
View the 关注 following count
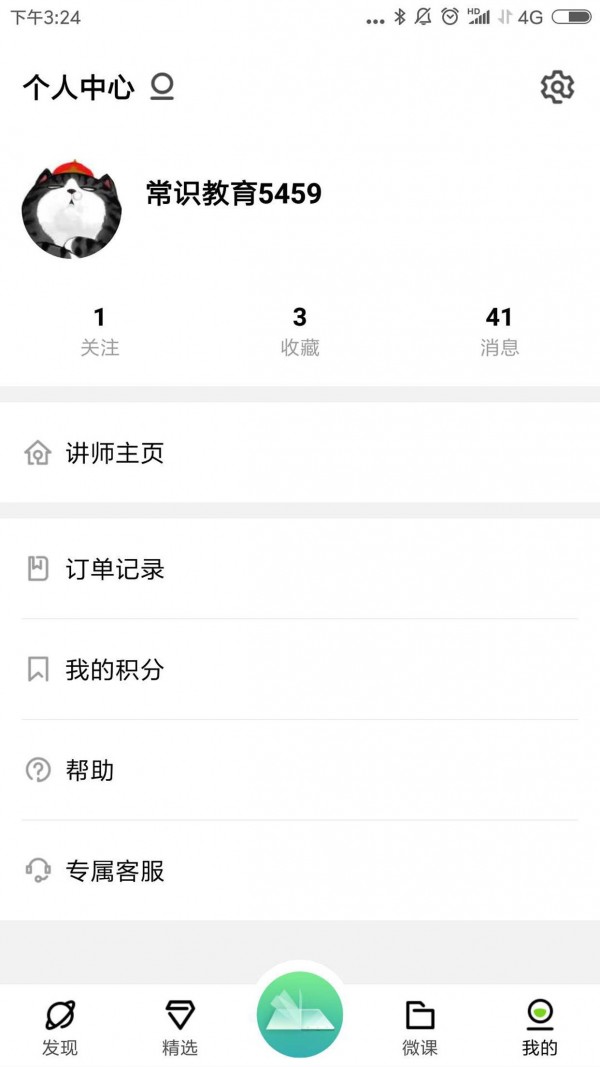click(x=99, y=332)
